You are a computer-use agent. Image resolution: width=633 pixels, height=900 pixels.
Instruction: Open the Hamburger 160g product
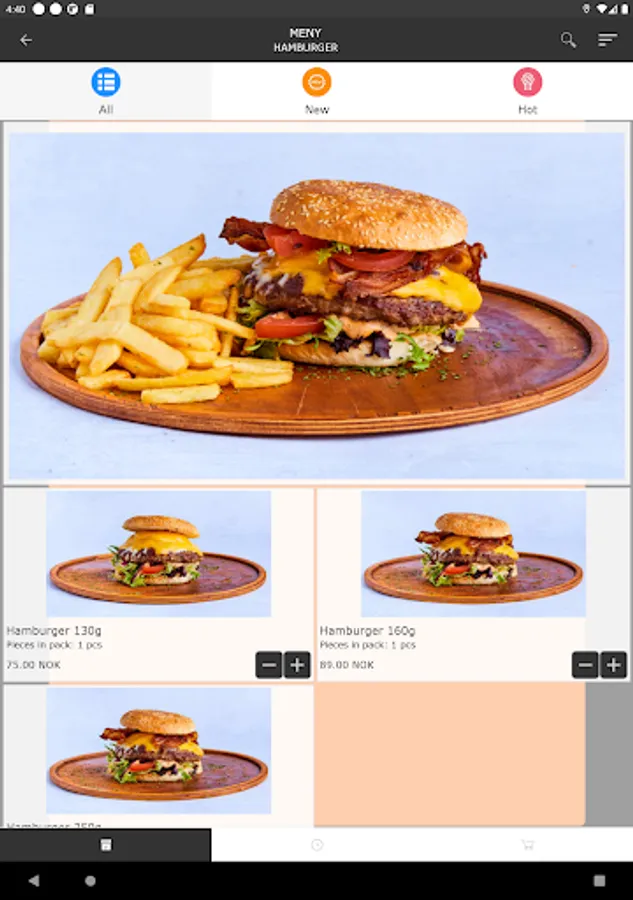pos(472,554)
